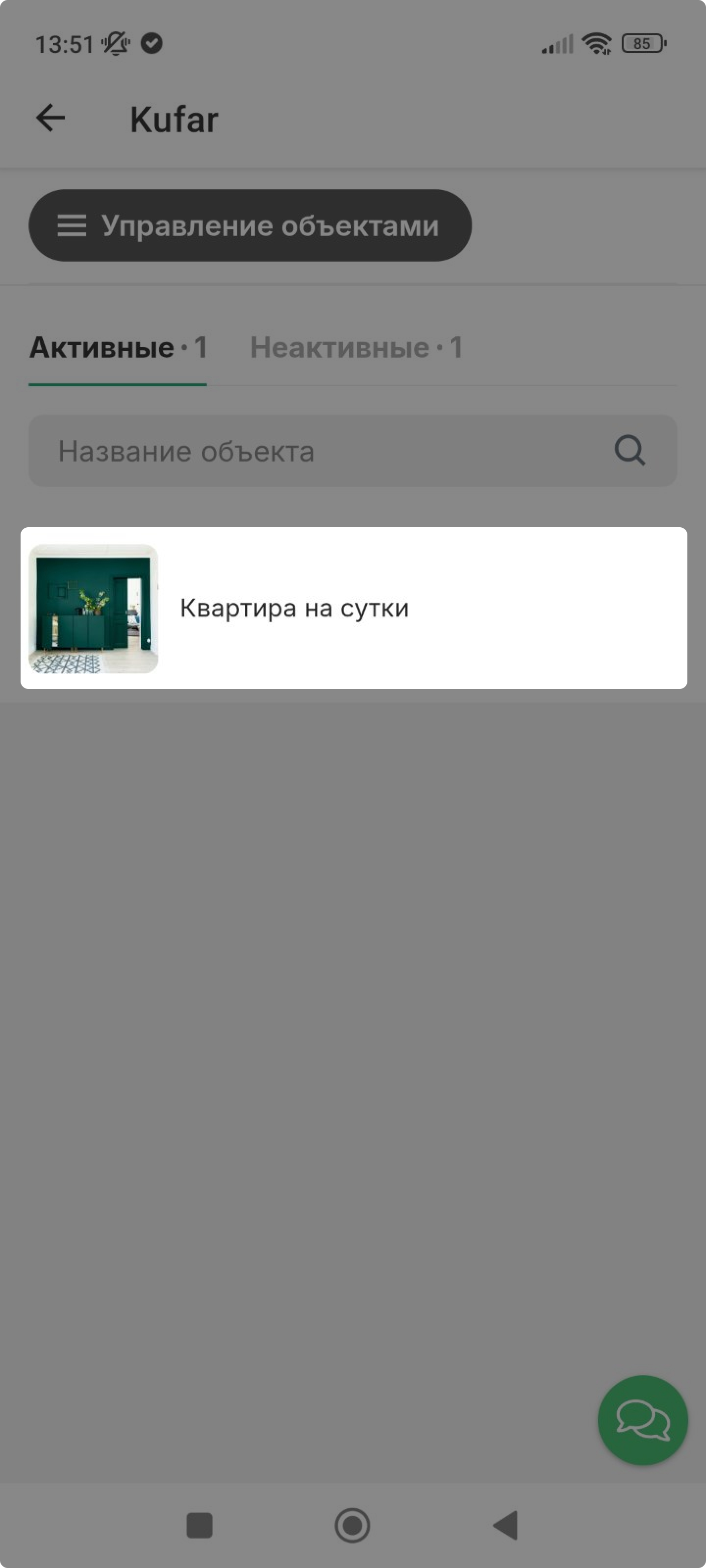Viewport: 706px width, 1568px height.
Task: Tap the magnifier search icon
Action: point(629,451)
